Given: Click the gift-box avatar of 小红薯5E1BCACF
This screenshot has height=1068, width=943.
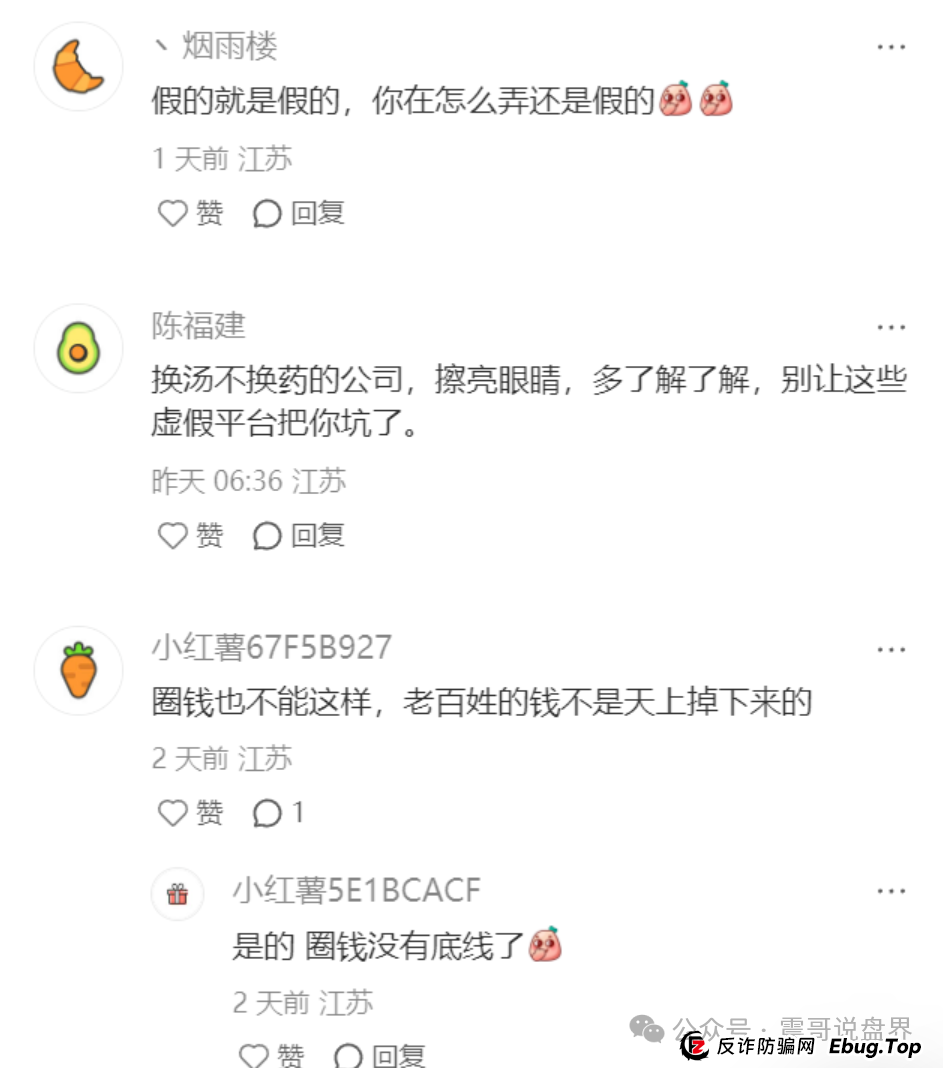Looking at the screenshot, I should pyautogui.click(x=178, y=895).
